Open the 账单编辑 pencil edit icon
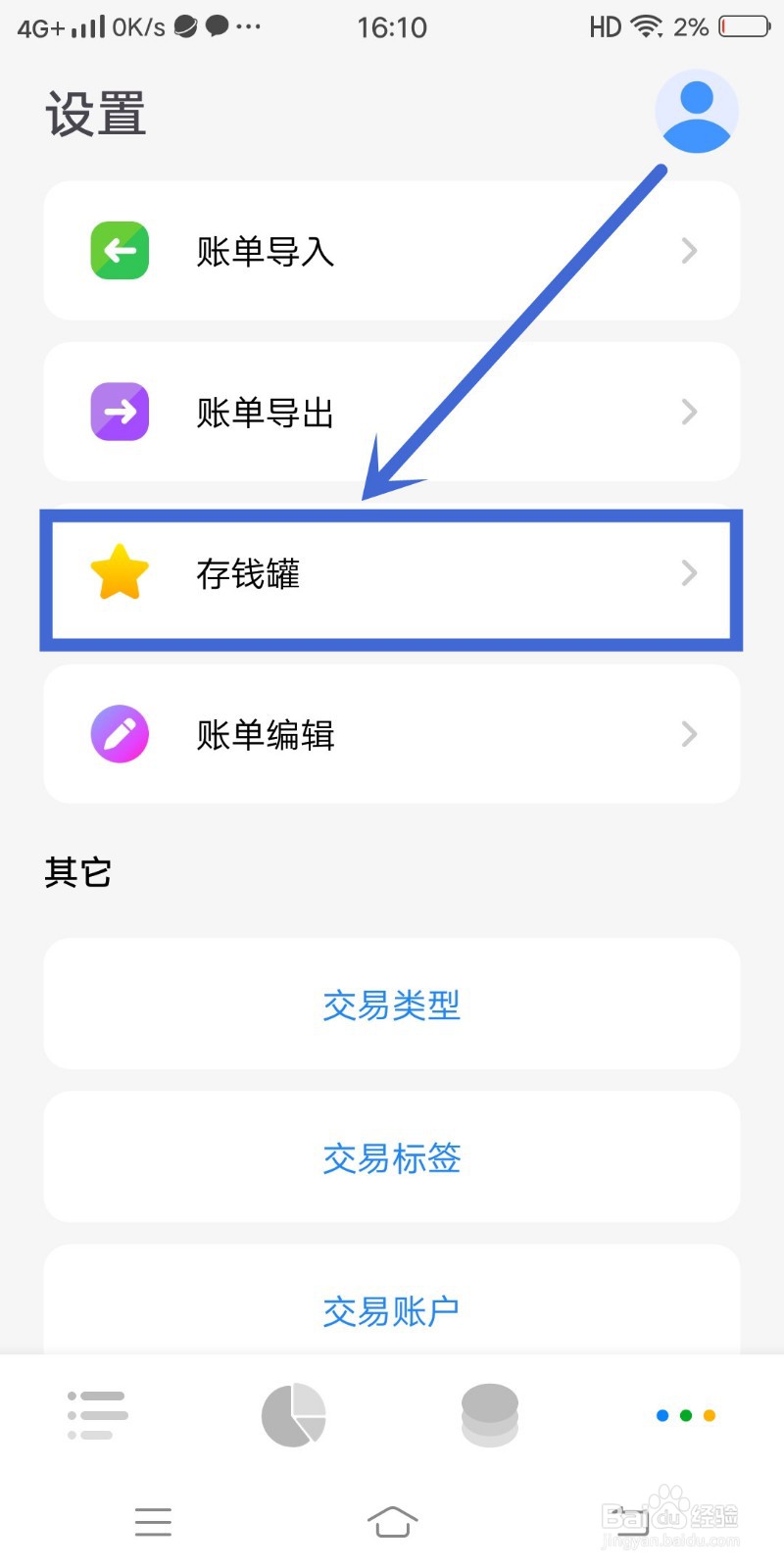 (x=119, y=734)
